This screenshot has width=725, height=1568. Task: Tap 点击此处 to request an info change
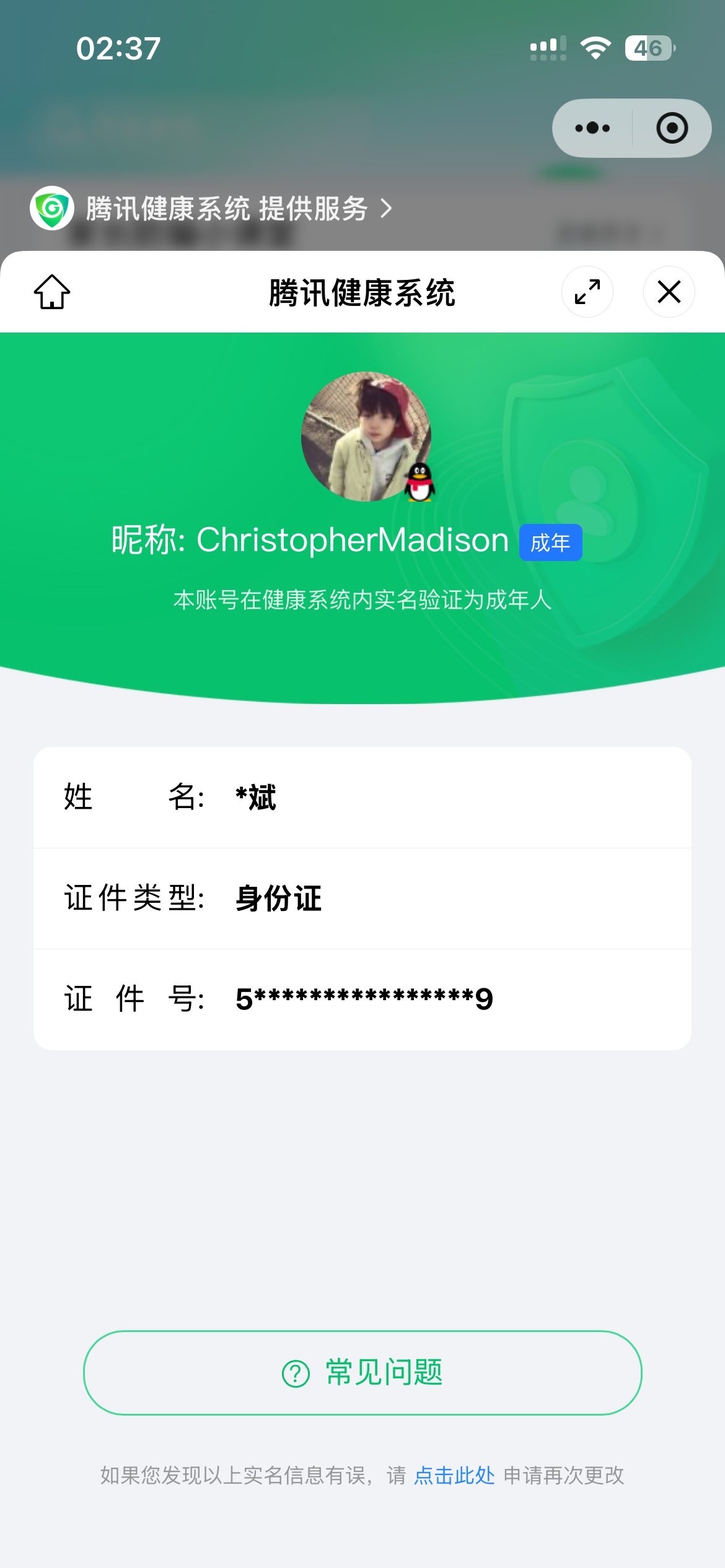pyautogui.click(x=454, y=1476)
